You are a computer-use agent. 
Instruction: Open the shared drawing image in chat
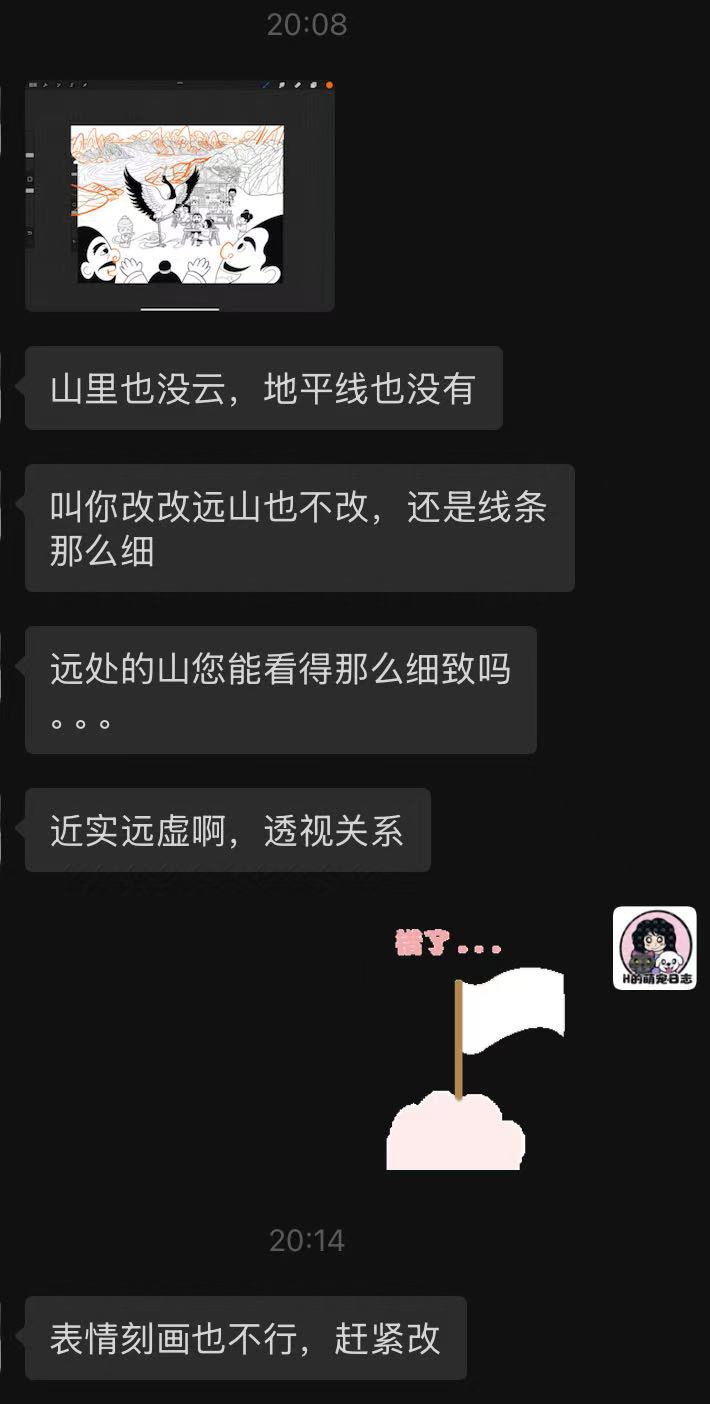click(x=180, y=196)
